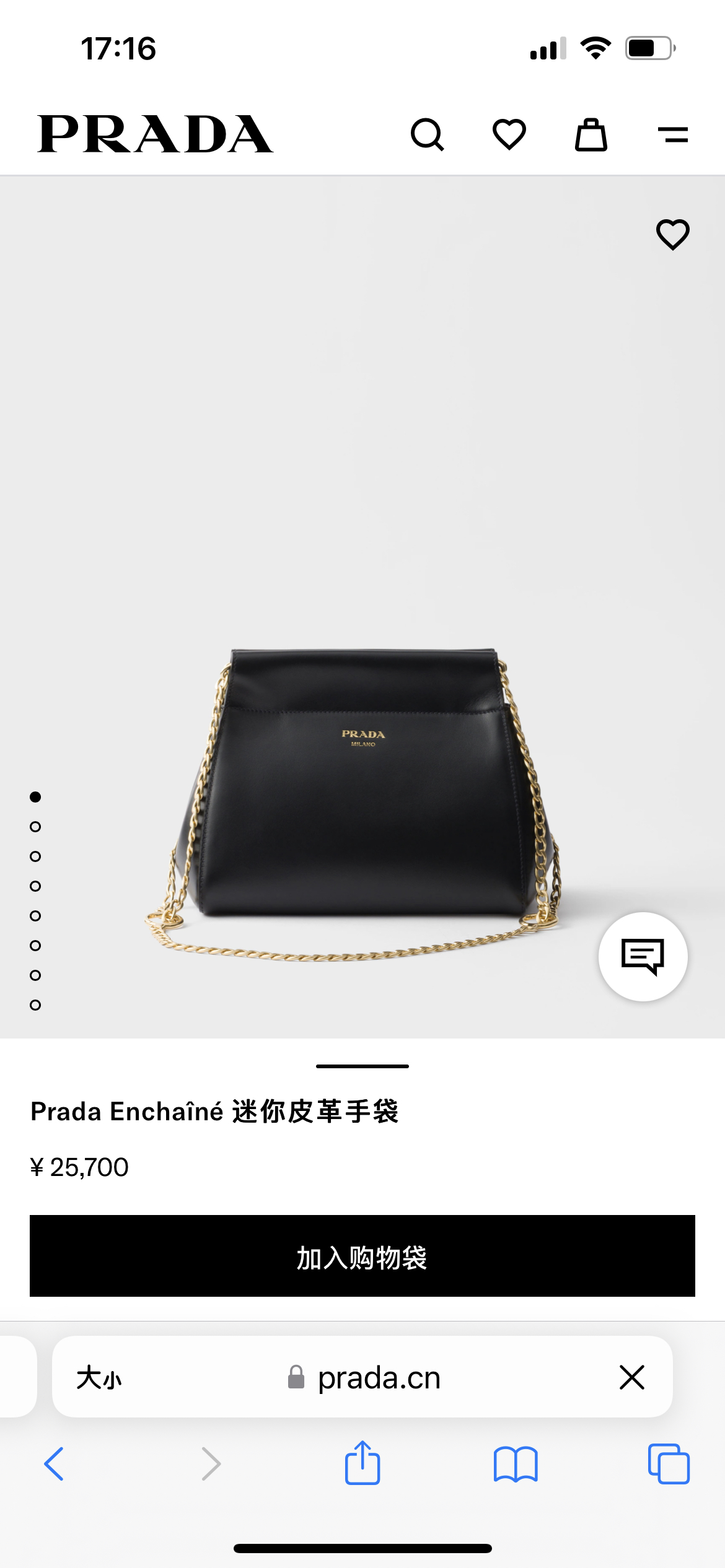Image resolution: width=725 pixels, height=1568 pixels.
Task: Tap the prada.cn address field
Action: tap(364, 1378)
